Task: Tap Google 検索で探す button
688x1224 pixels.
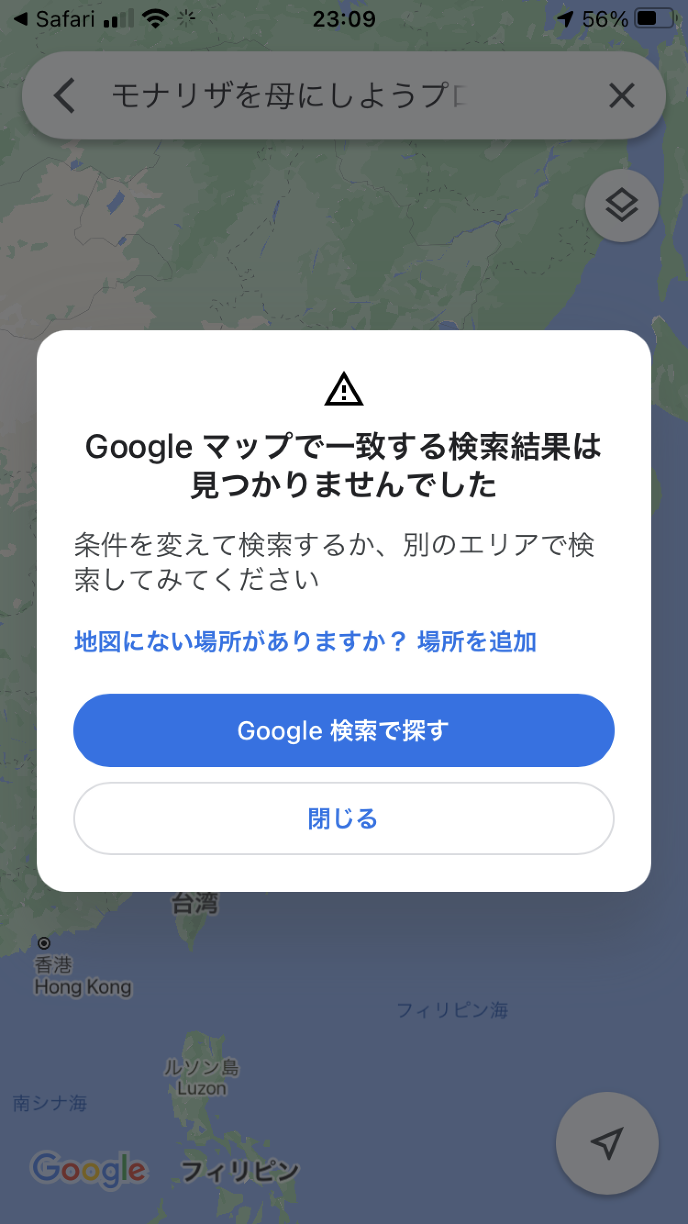Action: coord(343,731)
